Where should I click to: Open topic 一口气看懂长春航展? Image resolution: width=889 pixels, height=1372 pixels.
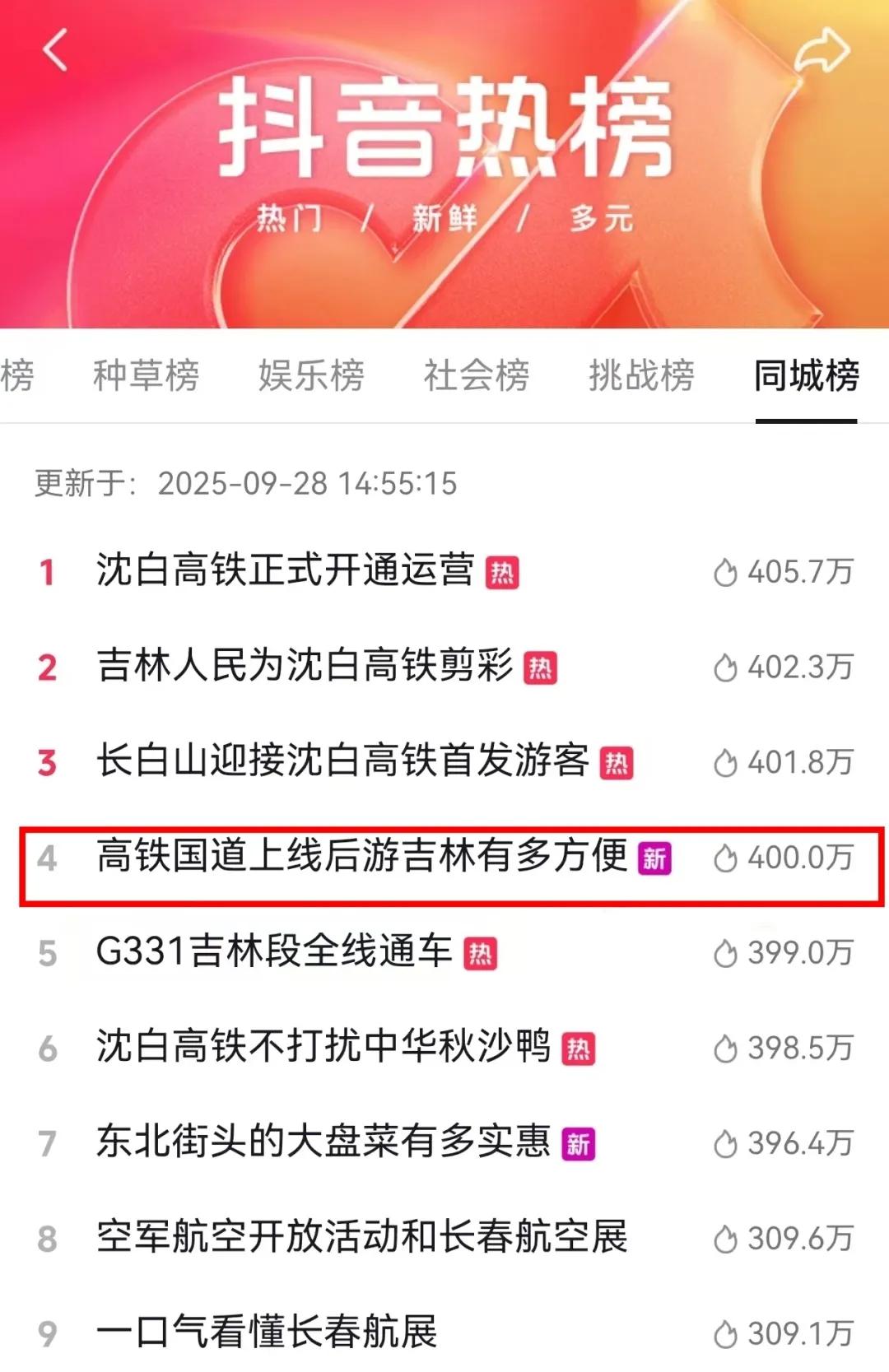point(267,1333)
